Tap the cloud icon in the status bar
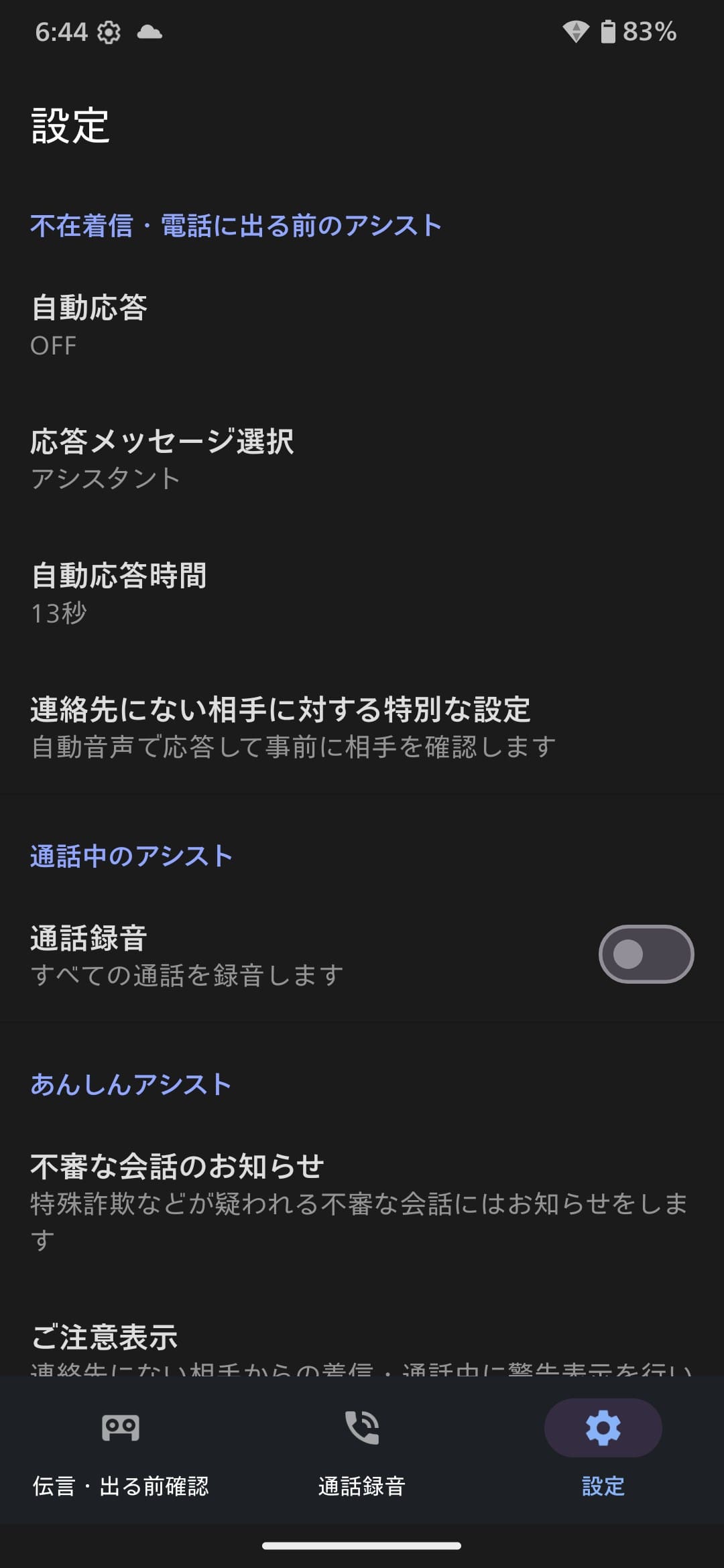Screen dimensions: 724x1568 click(150, 31)
